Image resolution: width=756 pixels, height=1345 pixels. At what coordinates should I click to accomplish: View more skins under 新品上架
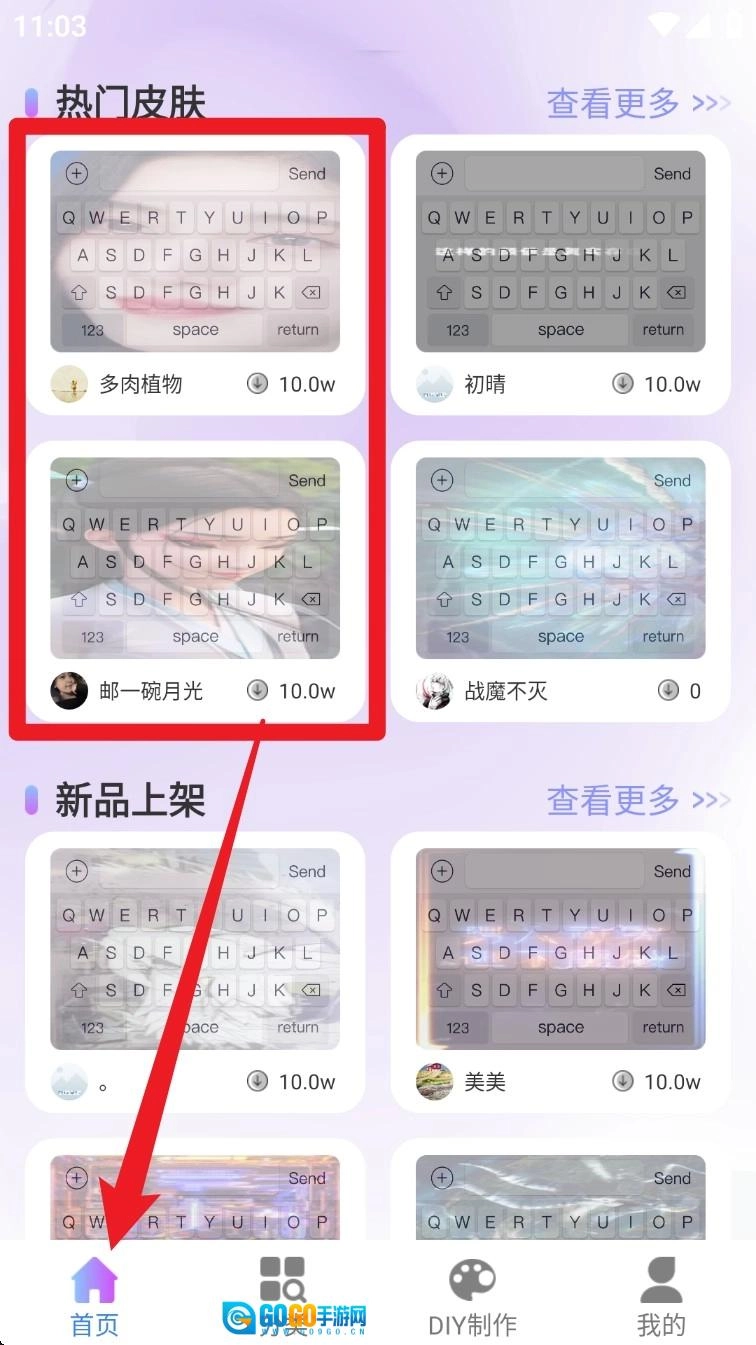[637, 800]
